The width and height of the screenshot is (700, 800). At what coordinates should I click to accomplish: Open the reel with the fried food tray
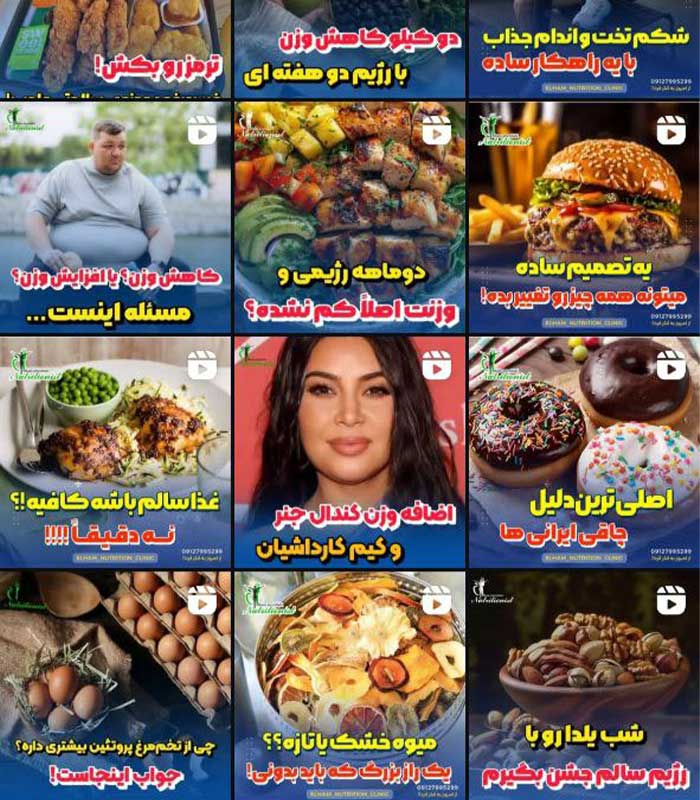[x=115, y=45]
